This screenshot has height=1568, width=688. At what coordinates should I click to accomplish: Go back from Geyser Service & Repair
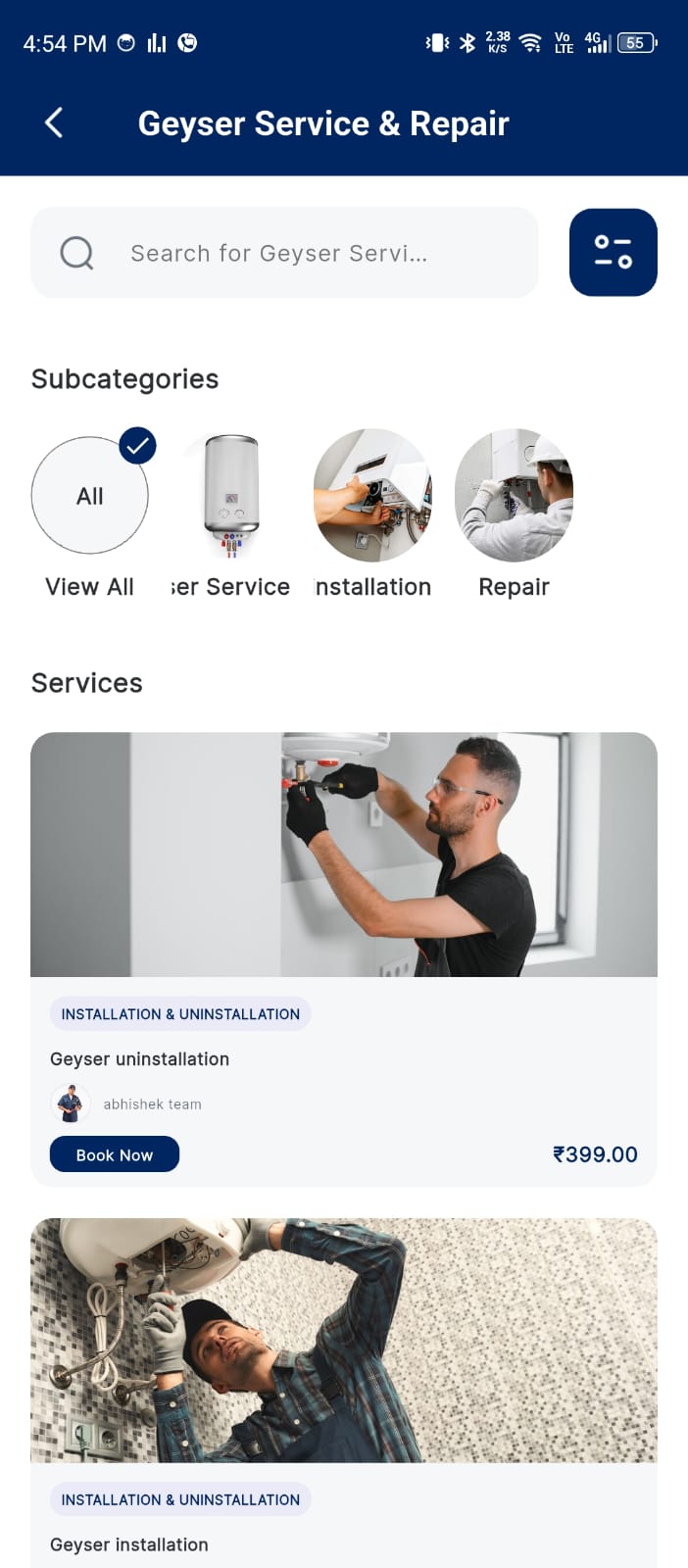click(x=54, y=123)
